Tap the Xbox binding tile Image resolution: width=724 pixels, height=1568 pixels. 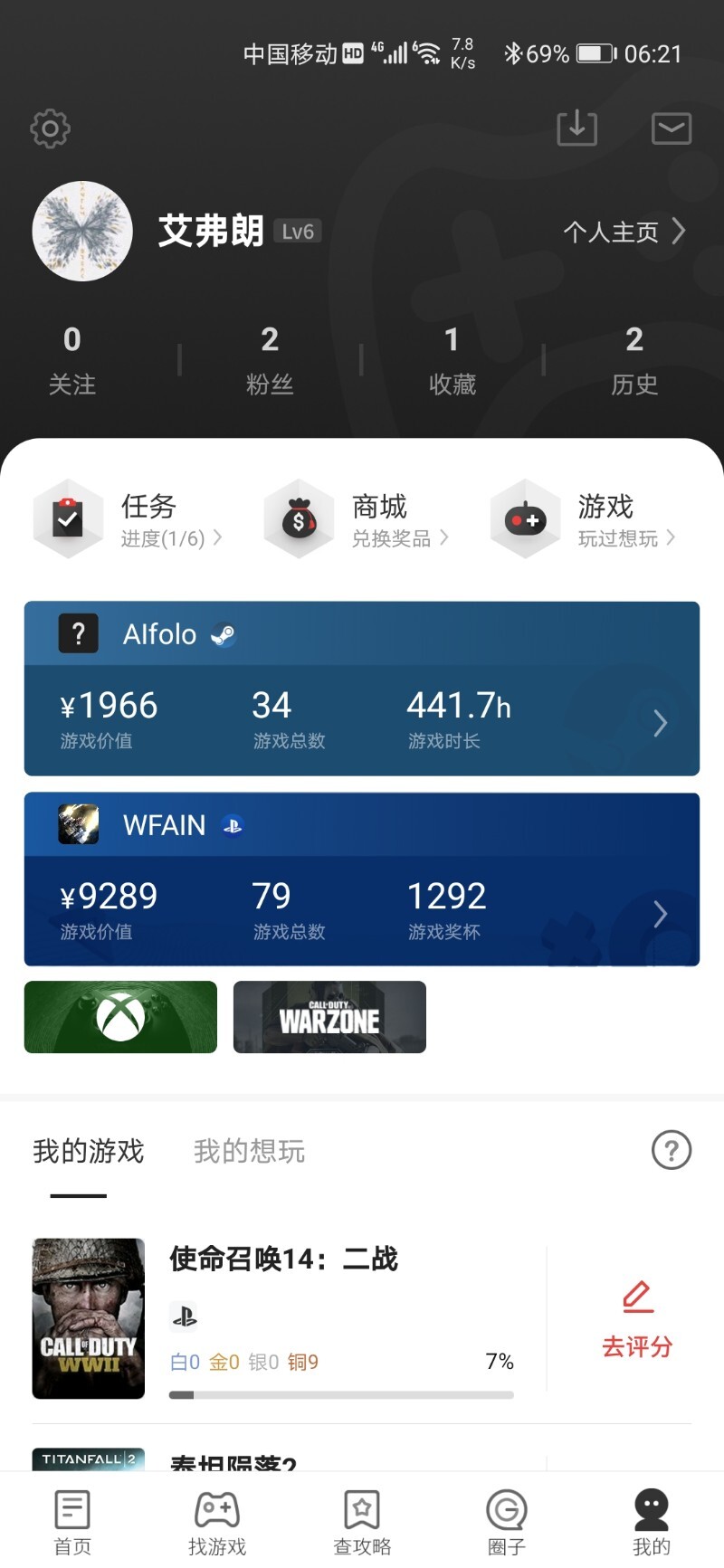[x=120, y=1017]
